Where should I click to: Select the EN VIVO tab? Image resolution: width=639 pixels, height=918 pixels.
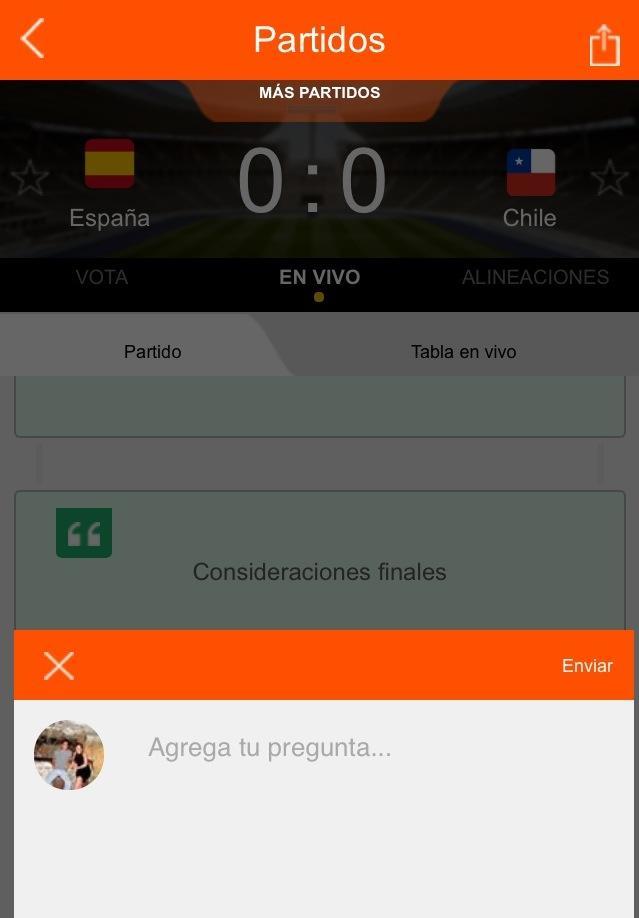(319, 277)
